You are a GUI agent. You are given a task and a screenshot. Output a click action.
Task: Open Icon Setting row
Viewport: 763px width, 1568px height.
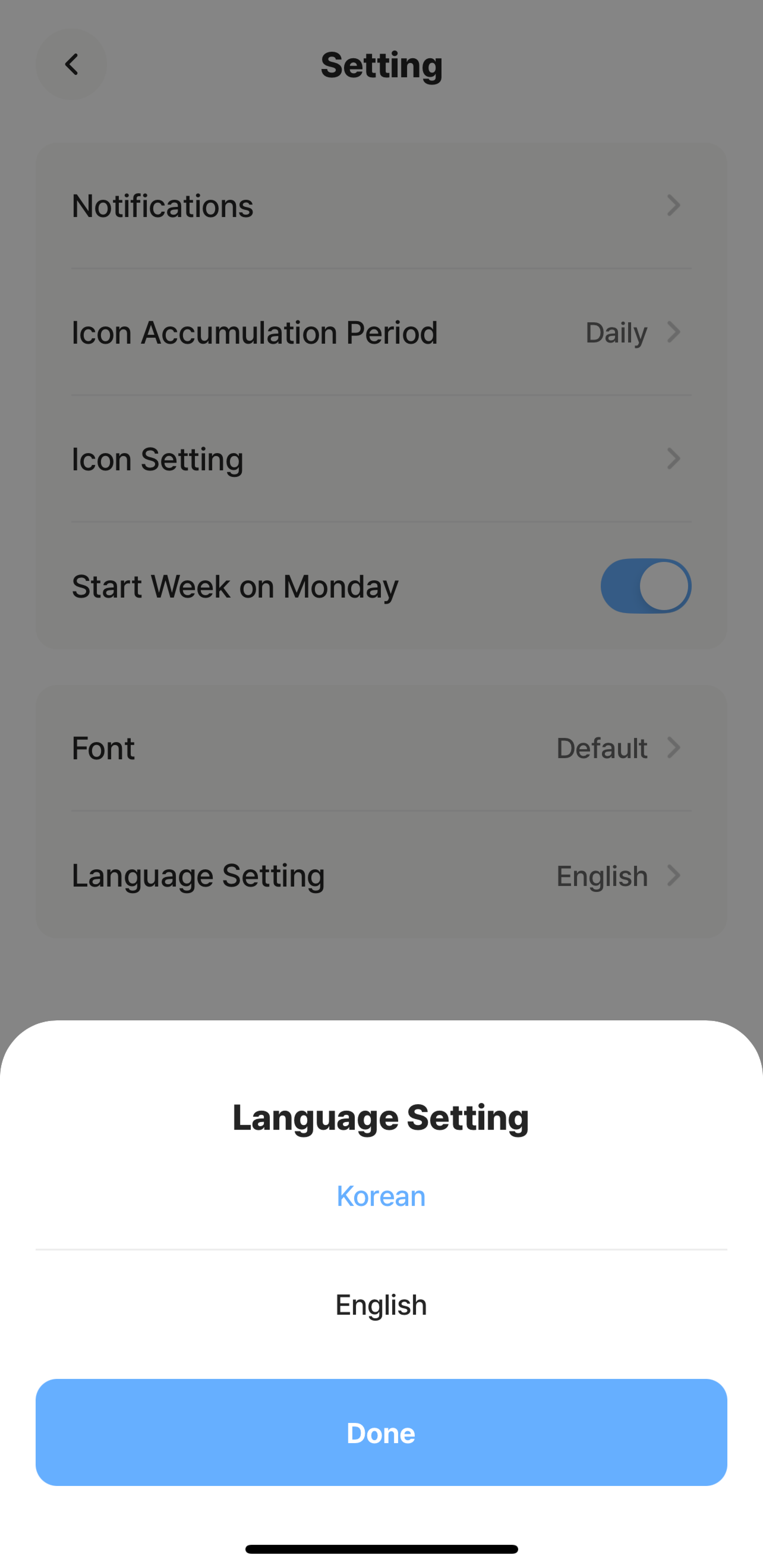tap(381, 459)
